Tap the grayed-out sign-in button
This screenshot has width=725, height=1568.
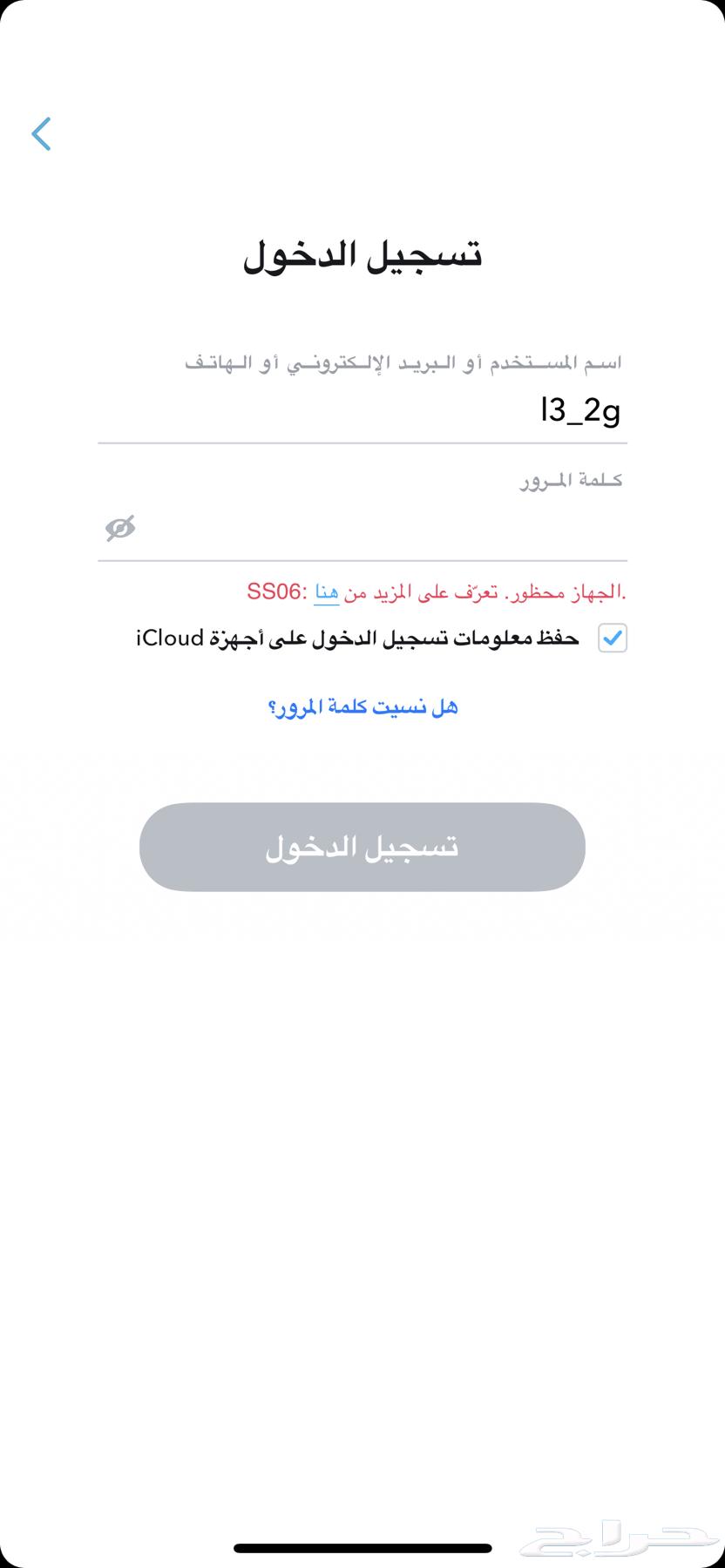tap(362, 847)
